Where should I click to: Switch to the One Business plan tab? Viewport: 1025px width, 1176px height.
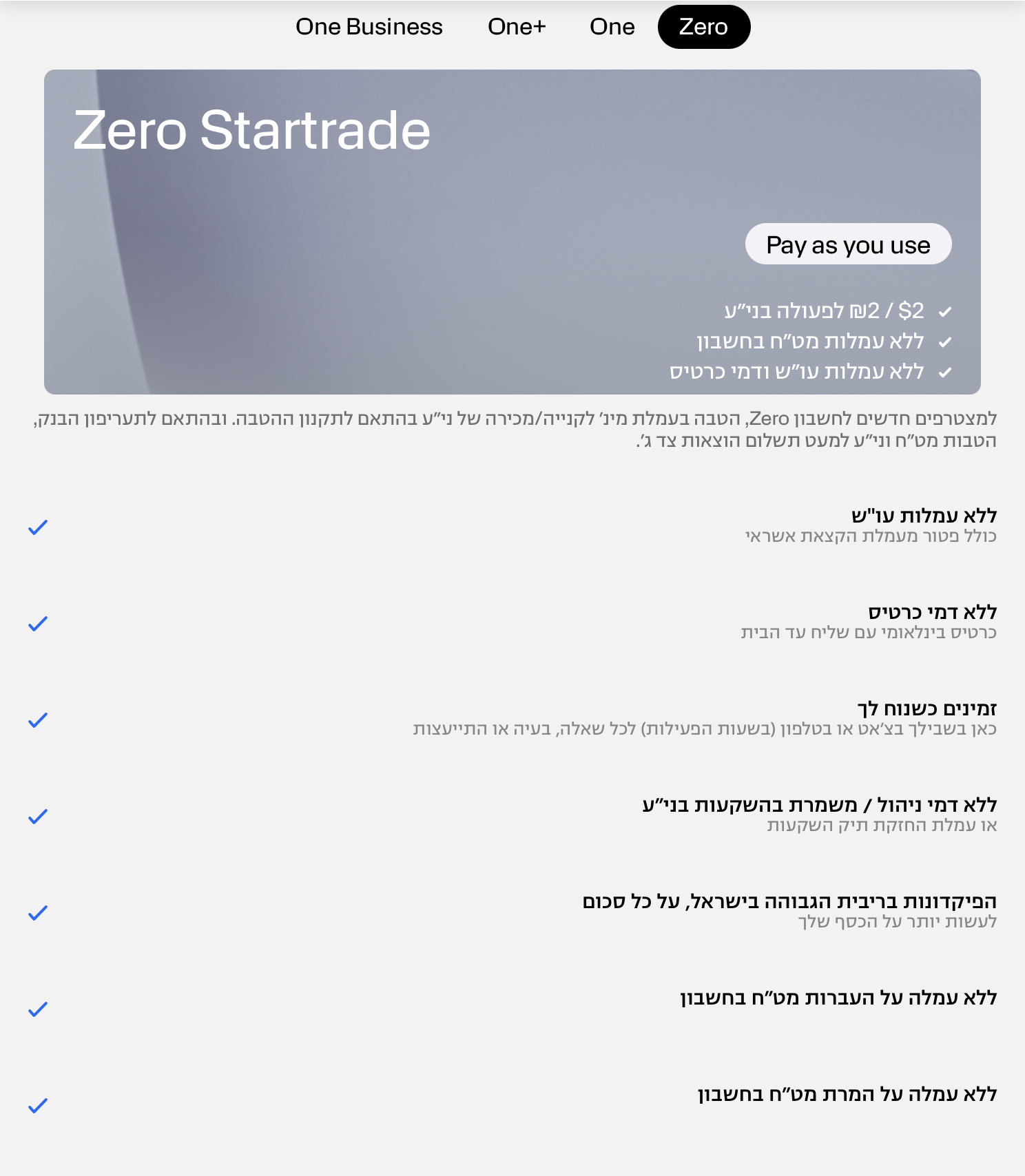coord(369,27)
